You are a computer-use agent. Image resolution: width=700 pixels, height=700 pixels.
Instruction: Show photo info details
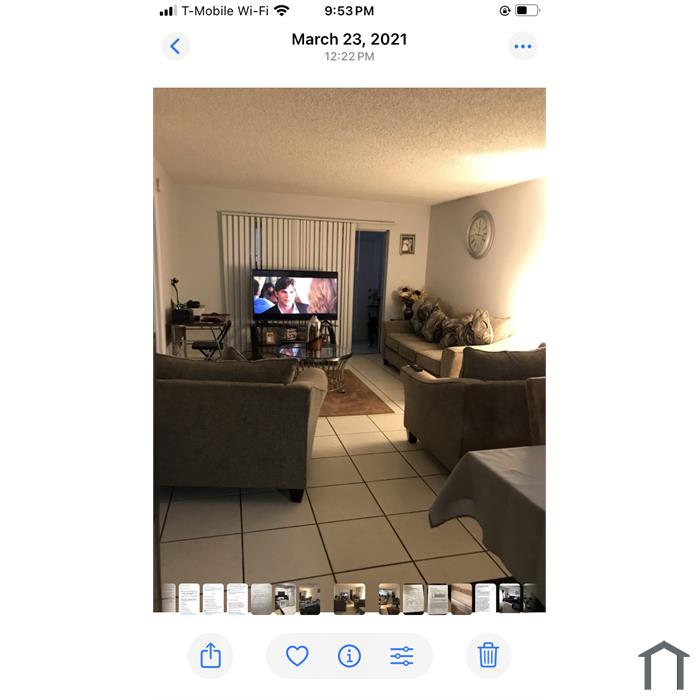point(349,656)
